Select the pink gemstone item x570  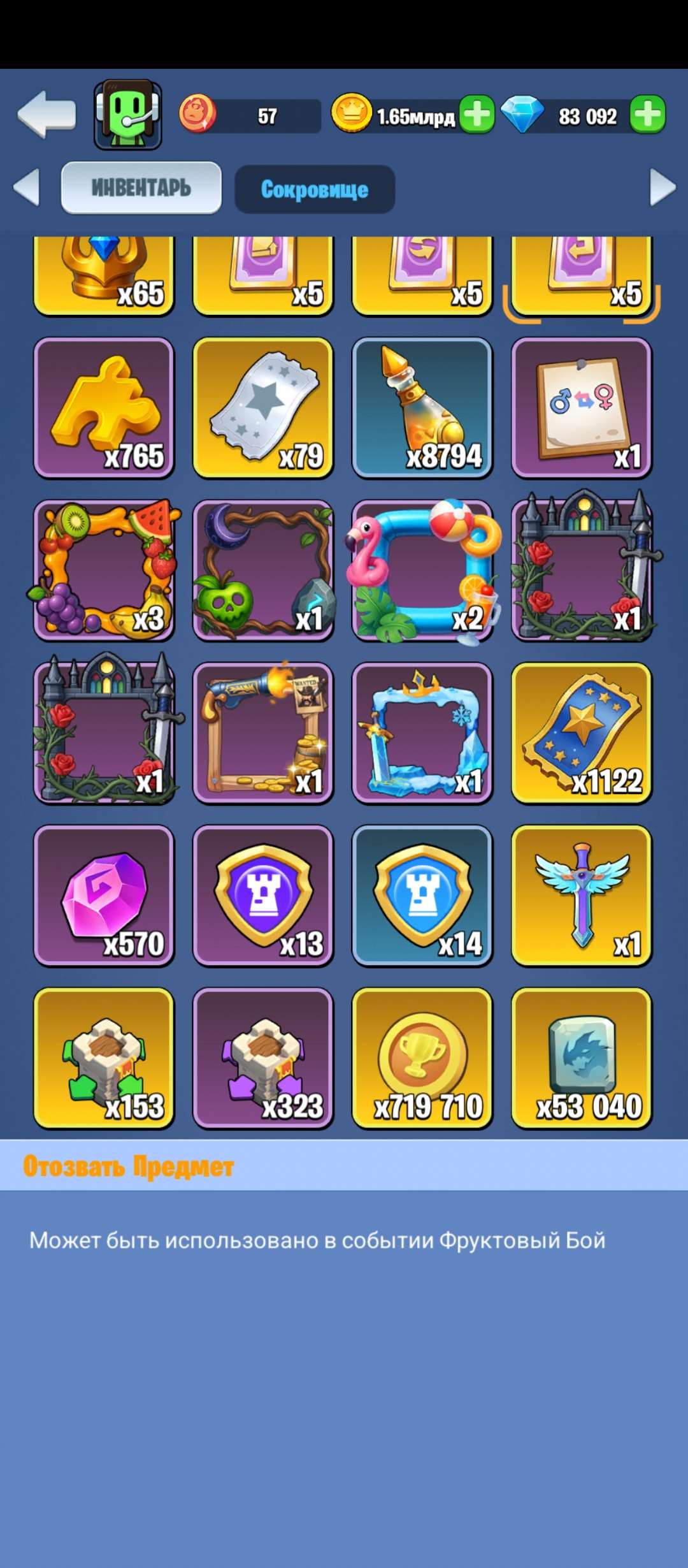point(104,896)
